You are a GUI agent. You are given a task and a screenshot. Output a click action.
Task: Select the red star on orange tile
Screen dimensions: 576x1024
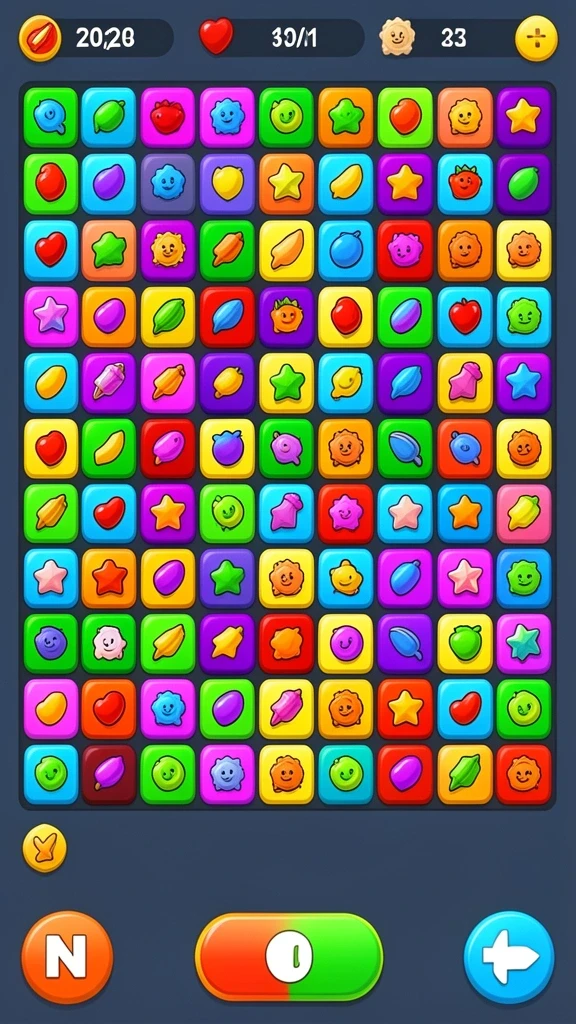[109, 578]
